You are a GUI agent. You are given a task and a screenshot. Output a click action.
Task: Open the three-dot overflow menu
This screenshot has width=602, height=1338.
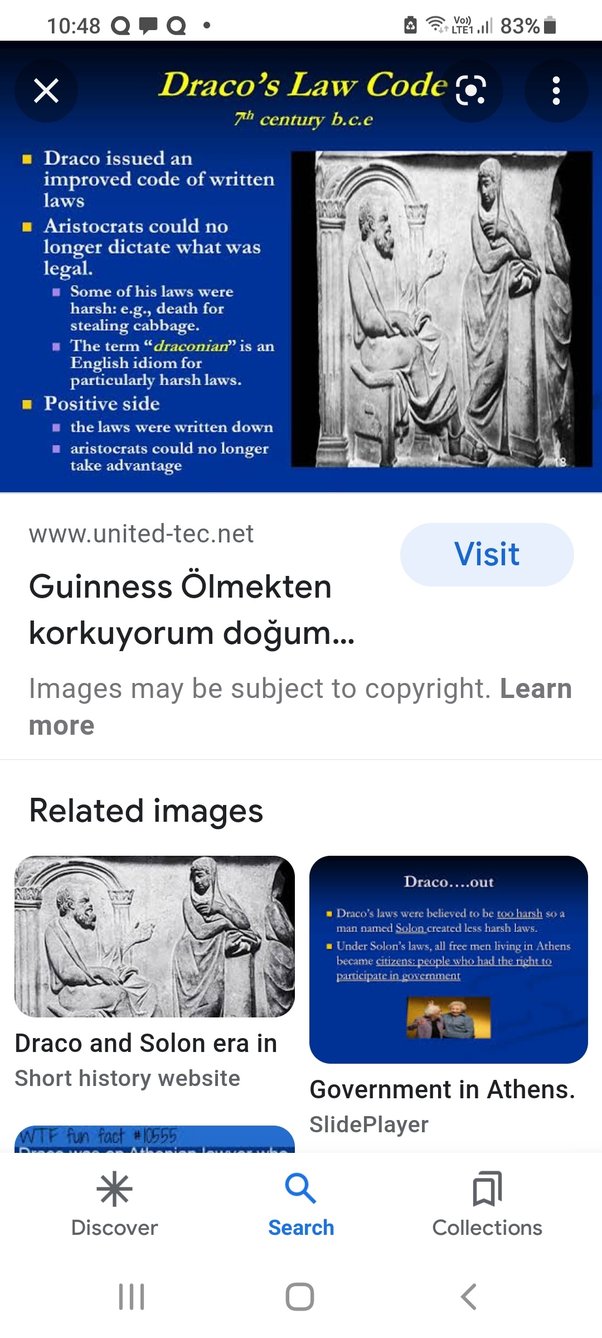[555, 91]
